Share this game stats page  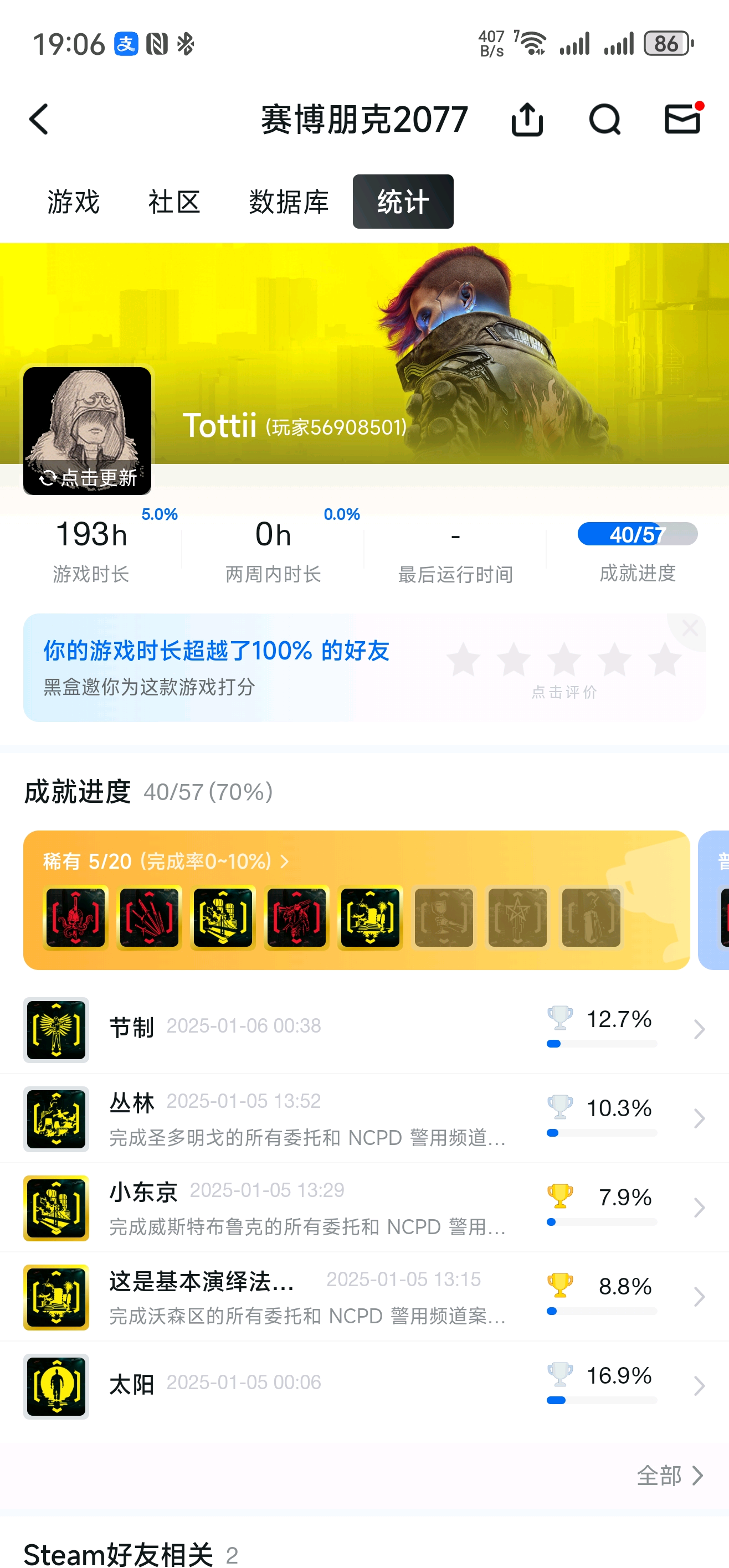coord(527,119)
